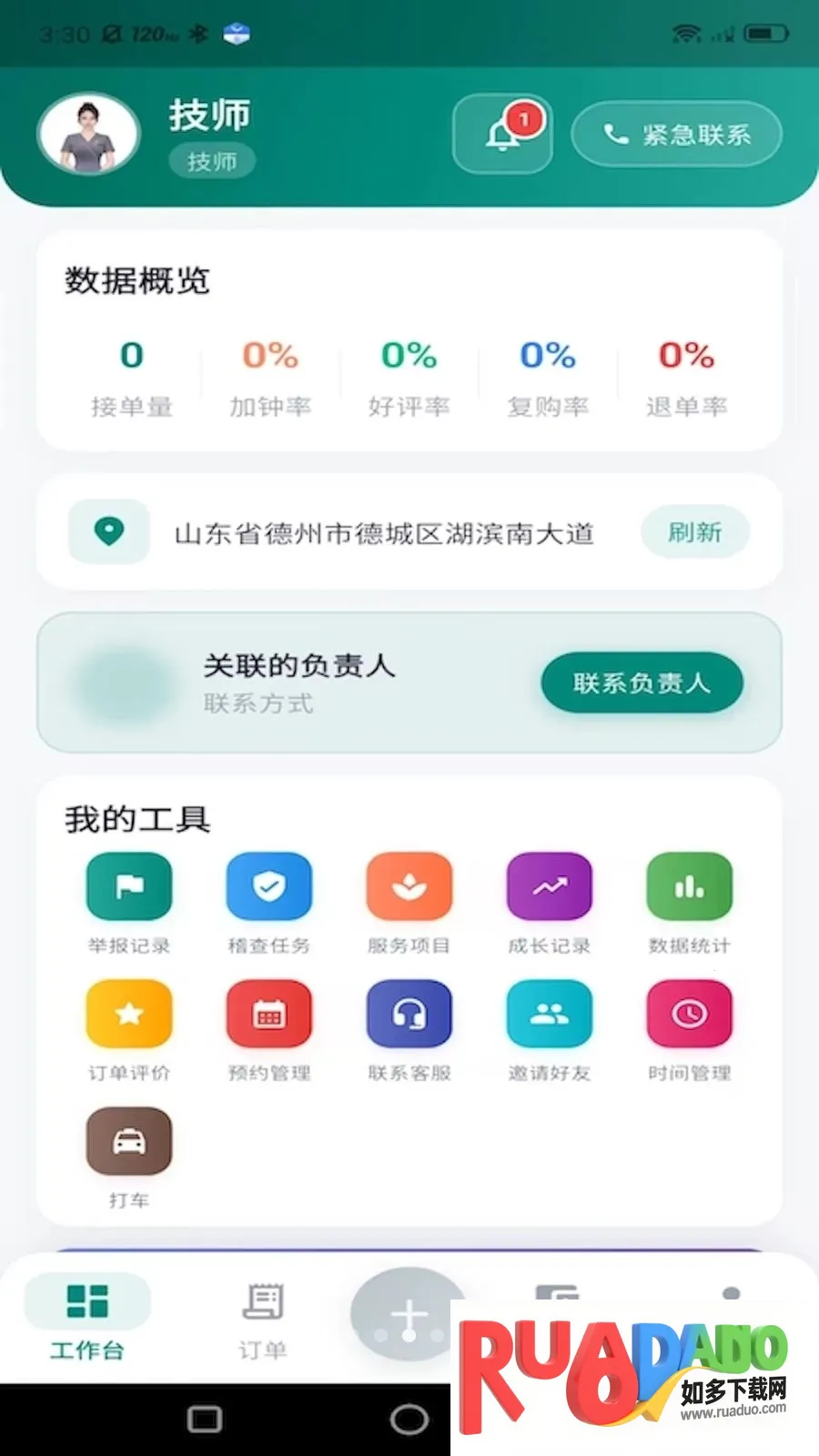
Task: Refresh location with 刷新 button
Action: click(x=694, y=532)
